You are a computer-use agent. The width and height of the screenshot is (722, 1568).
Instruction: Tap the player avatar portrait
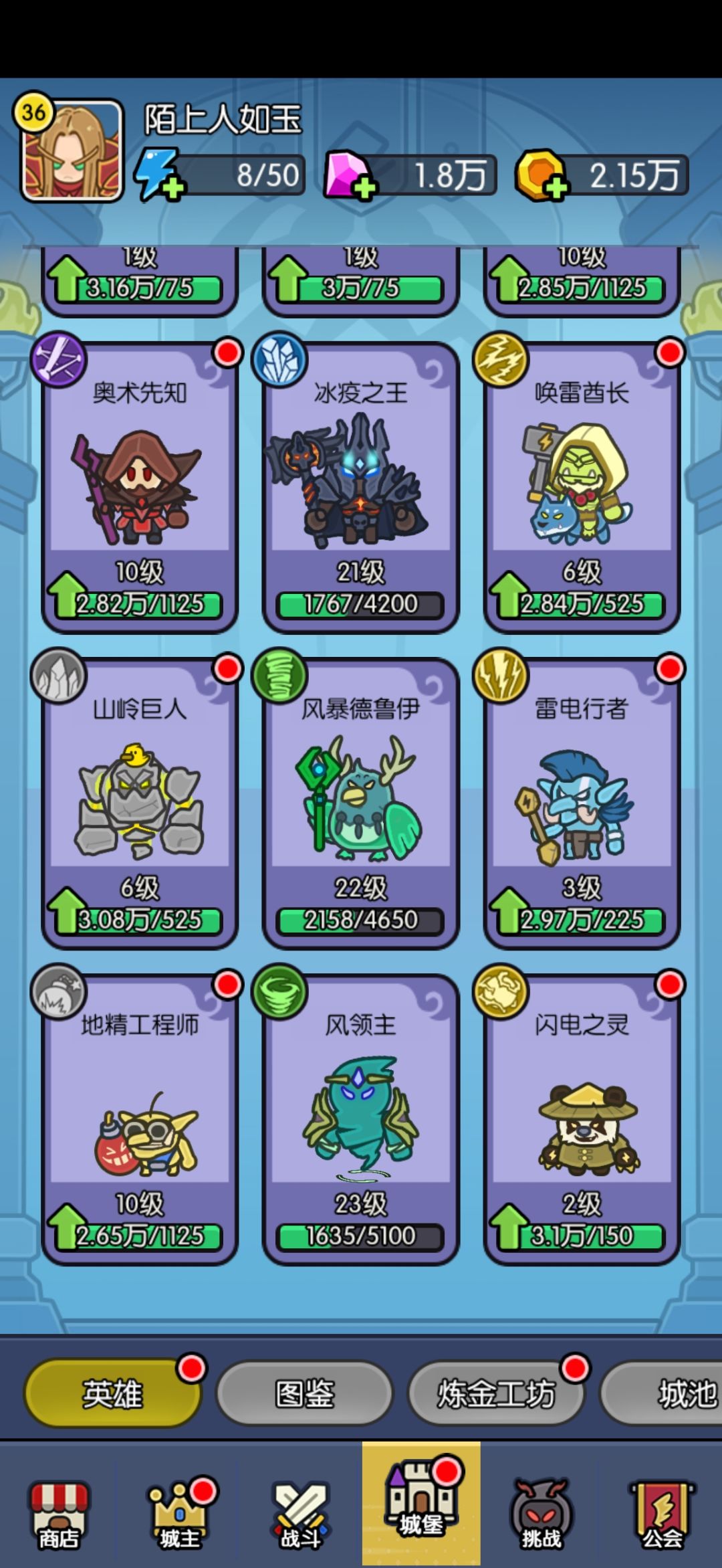(x=72, y=149)
